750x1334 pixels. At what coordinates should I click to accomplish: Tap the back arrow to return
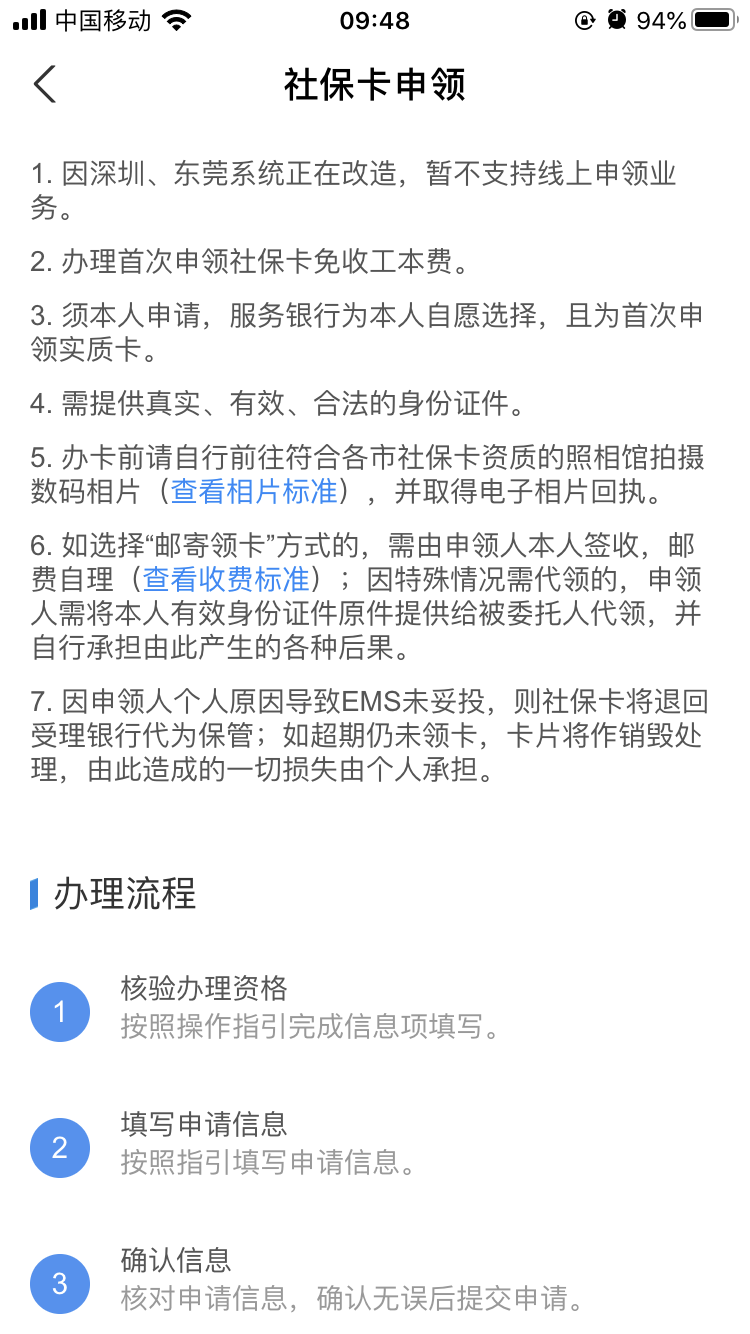pyautogui.click(x=44, y=85)
